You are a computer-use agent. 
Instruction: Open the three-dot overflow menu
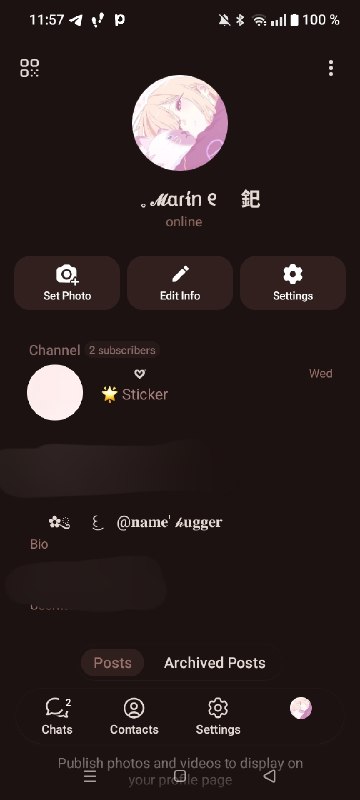click(331, 68)
